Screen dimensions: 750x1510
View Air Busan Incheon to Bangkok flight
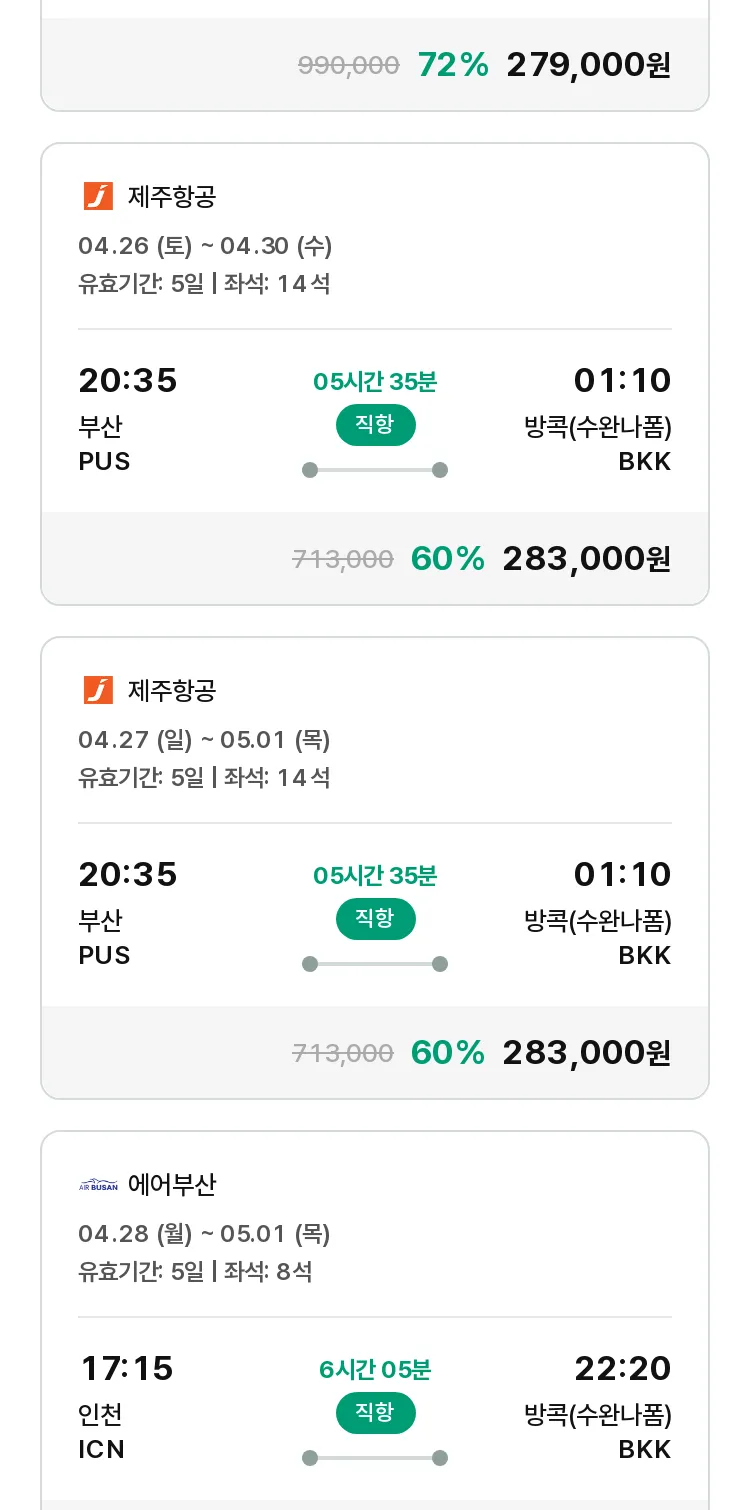(x=375, y=1320)
